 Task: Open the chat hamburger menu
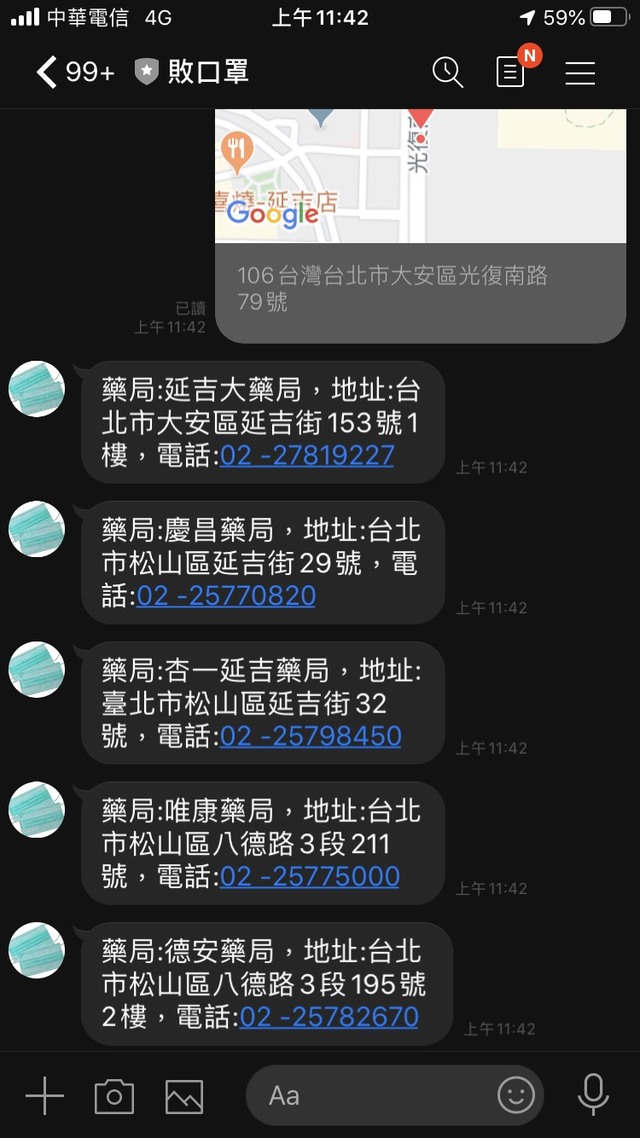[580, 72]
